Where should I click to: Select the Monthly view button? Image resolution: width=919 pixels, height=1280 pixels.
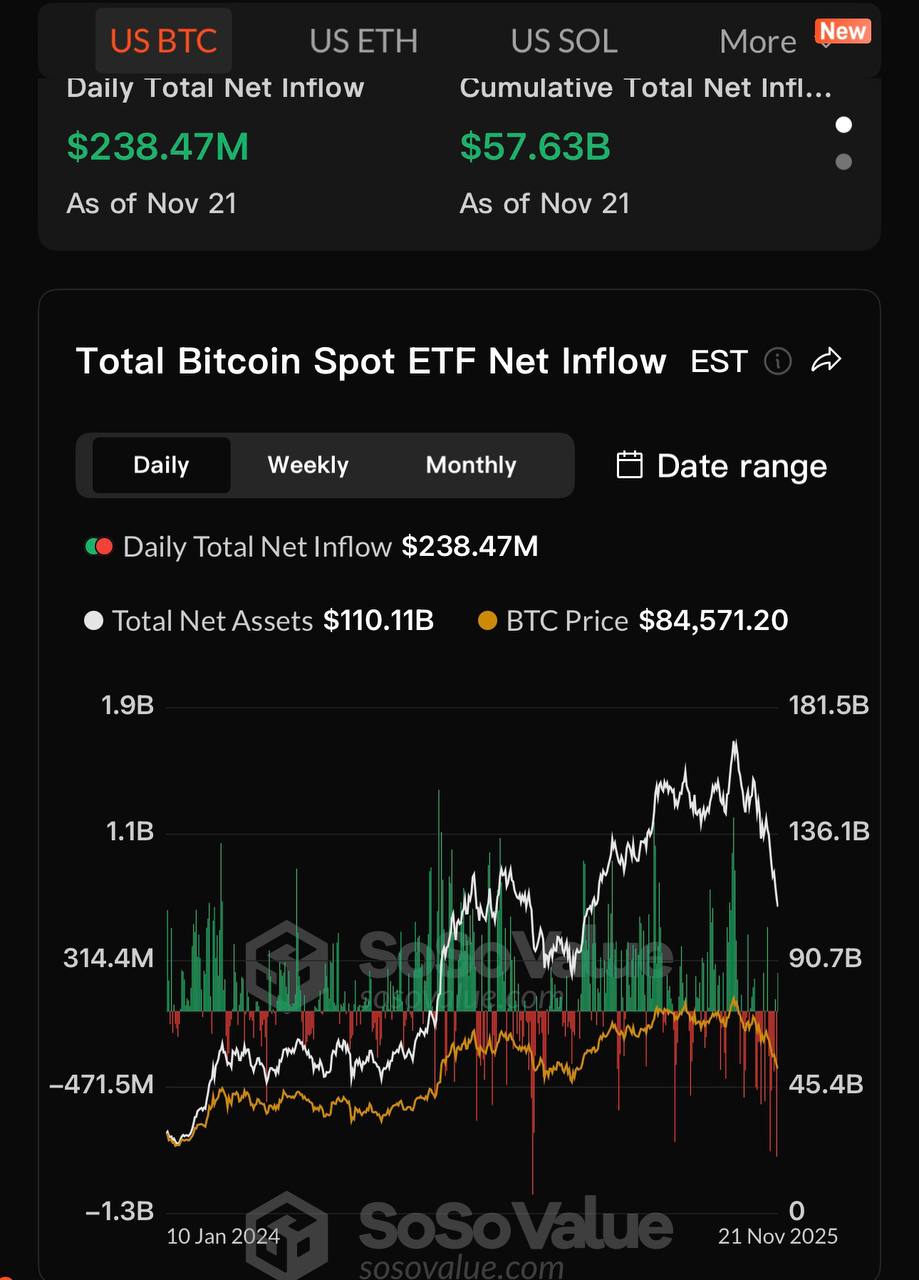470,465
